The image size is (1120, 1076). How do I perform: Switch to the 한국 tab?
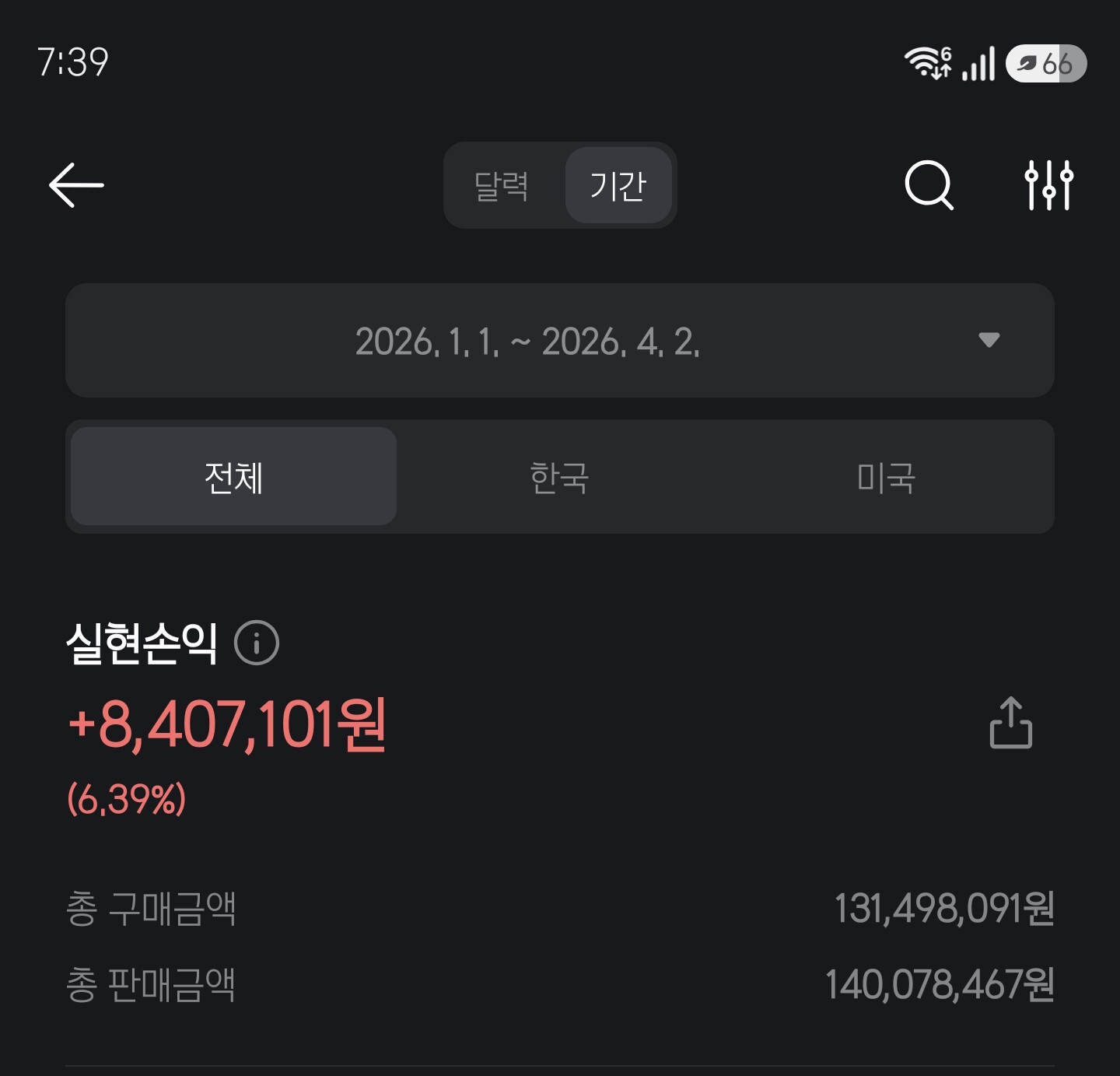point(559,476)
